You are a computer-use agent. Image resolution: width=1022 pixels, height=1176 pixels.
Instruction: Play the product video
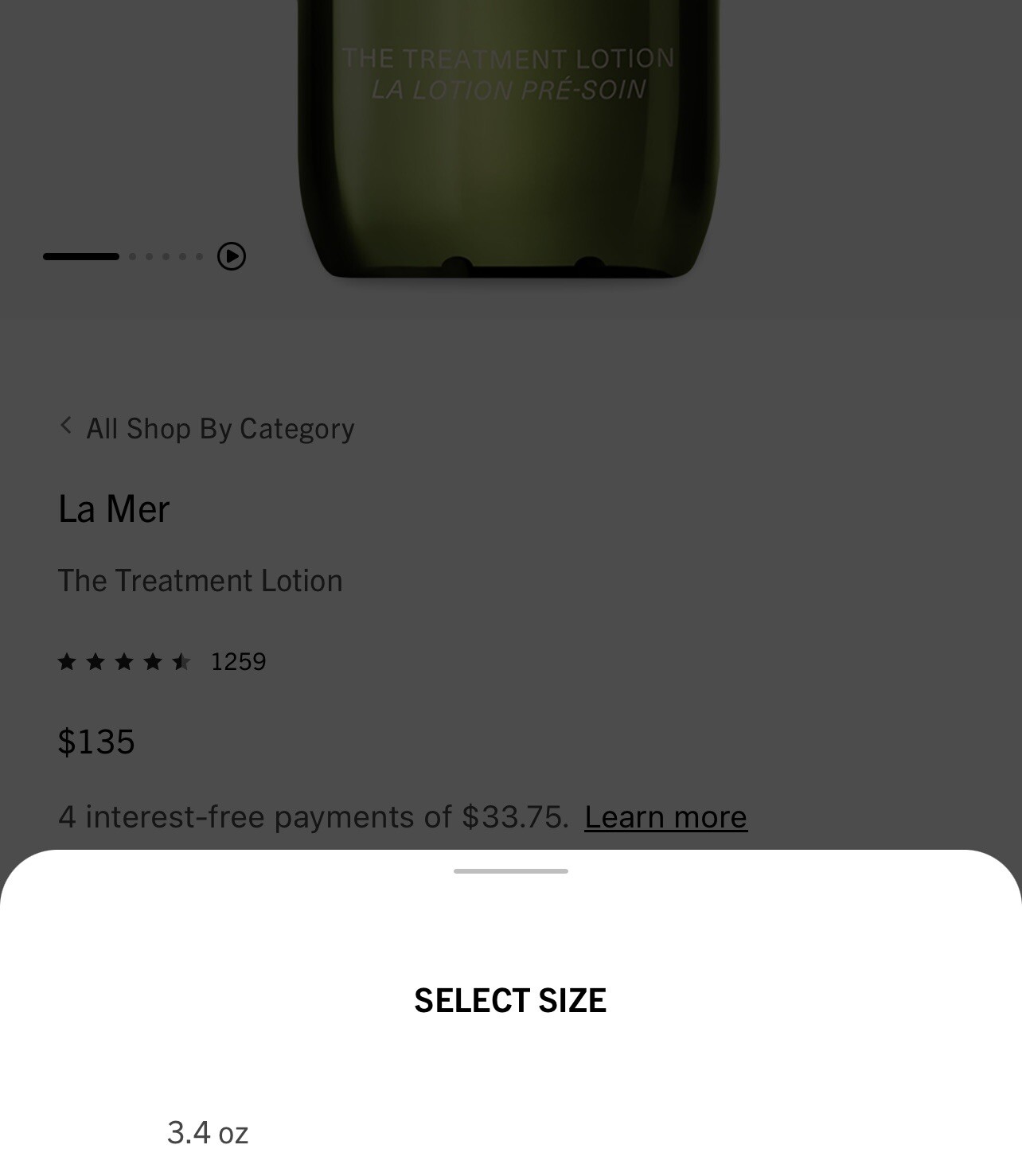(232, 256)
